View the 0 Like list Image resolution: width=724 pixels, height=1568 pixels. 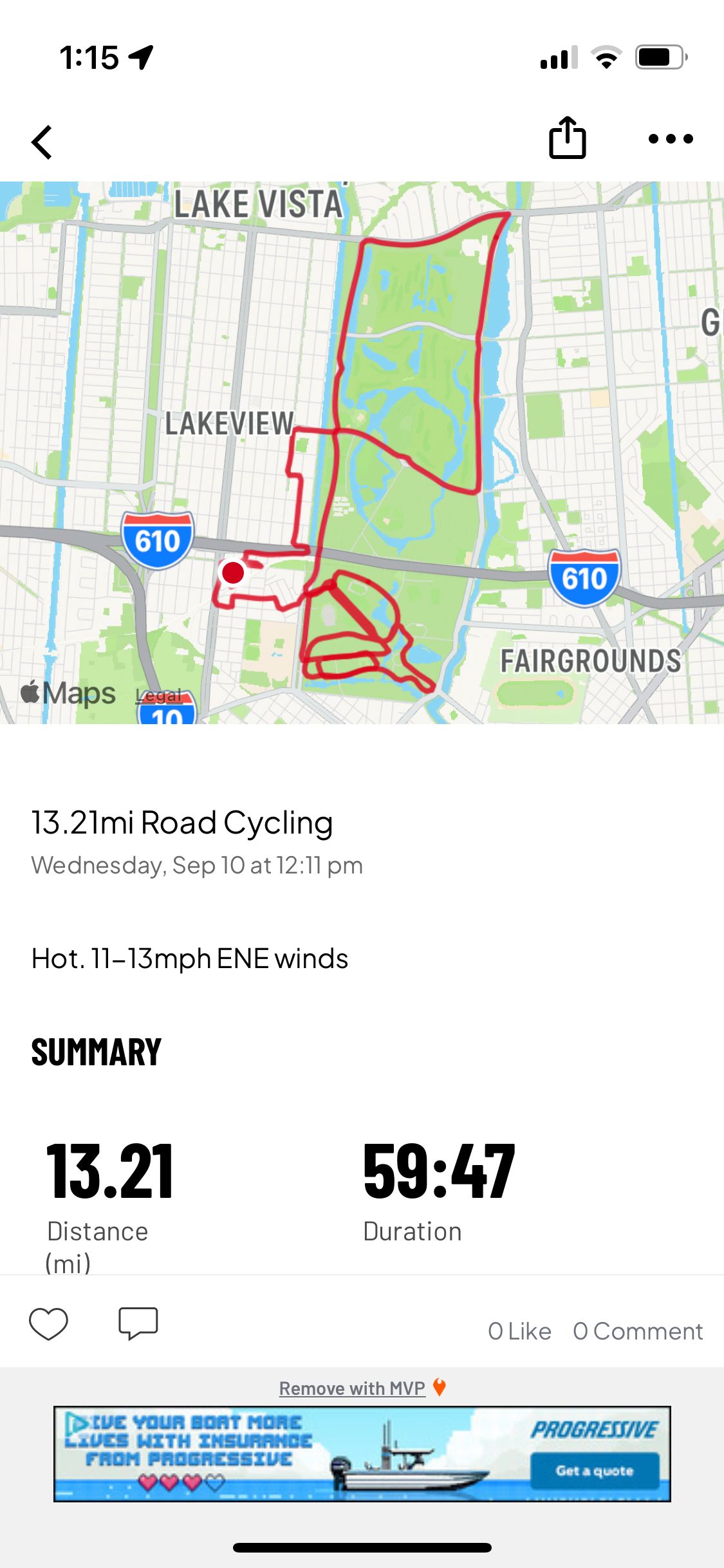pyautogui.click(x=519, y=1331)
